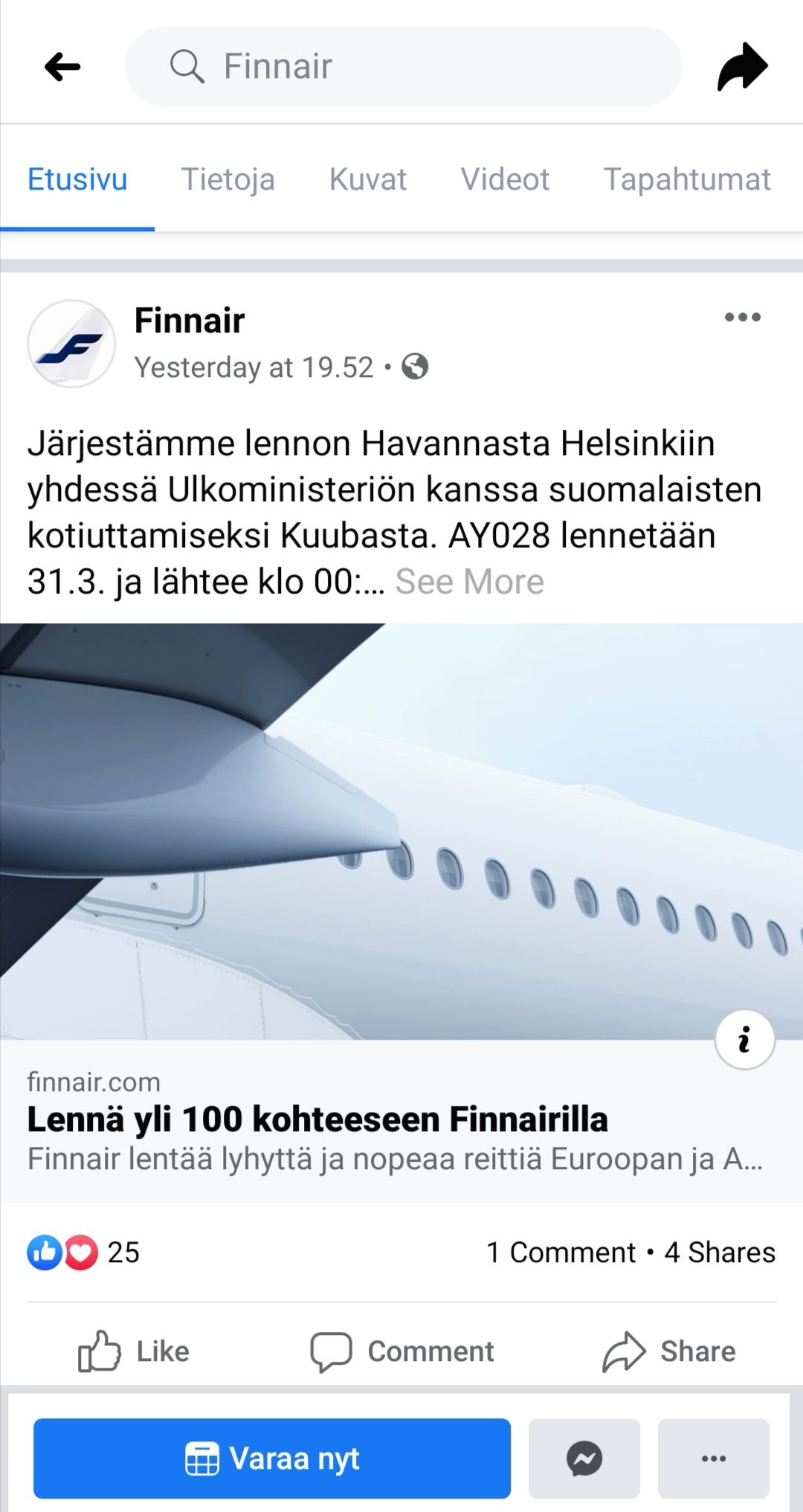Like the Finnair post

click(134, 1351)
